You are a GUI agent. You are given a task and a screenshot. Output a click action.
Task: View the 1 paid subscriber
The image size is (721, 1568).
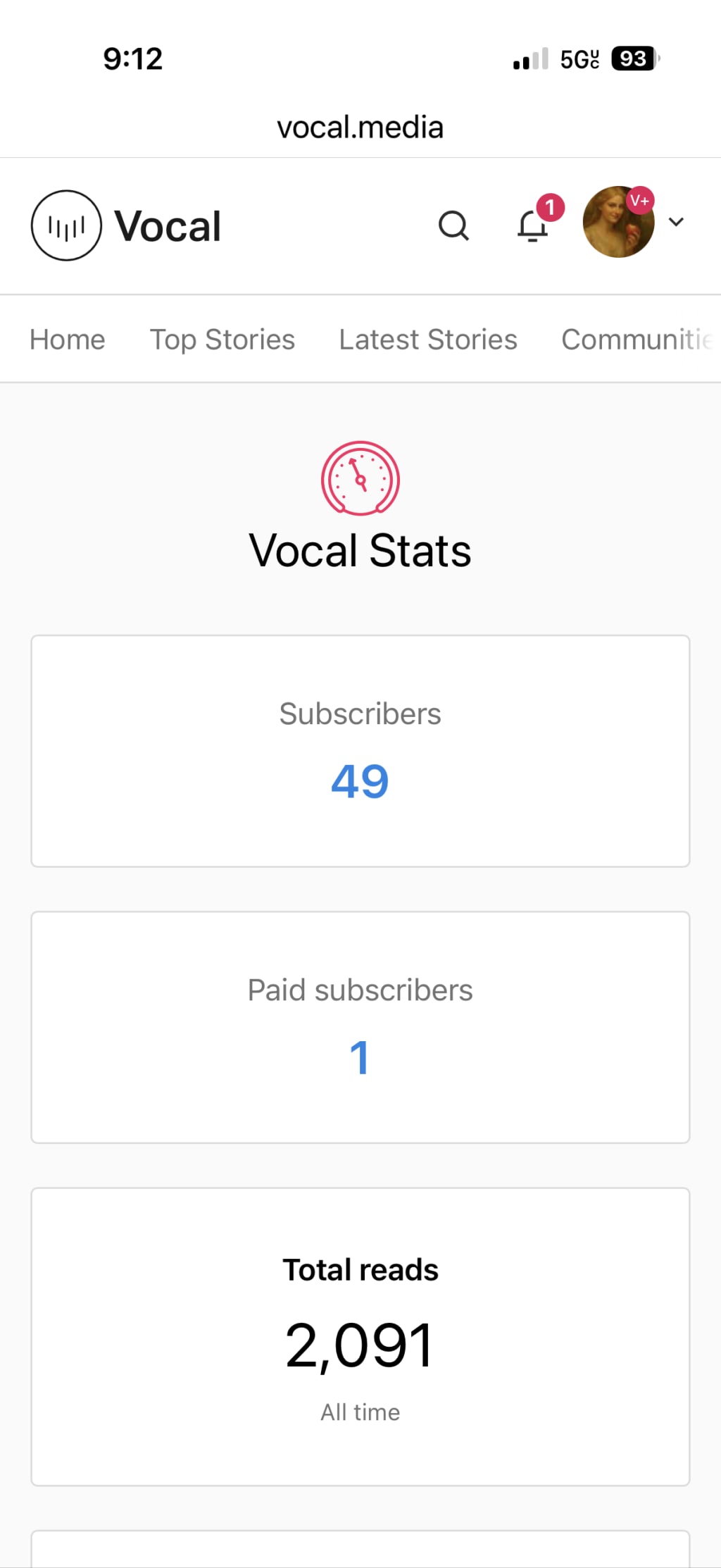(x=360, y=1057)
